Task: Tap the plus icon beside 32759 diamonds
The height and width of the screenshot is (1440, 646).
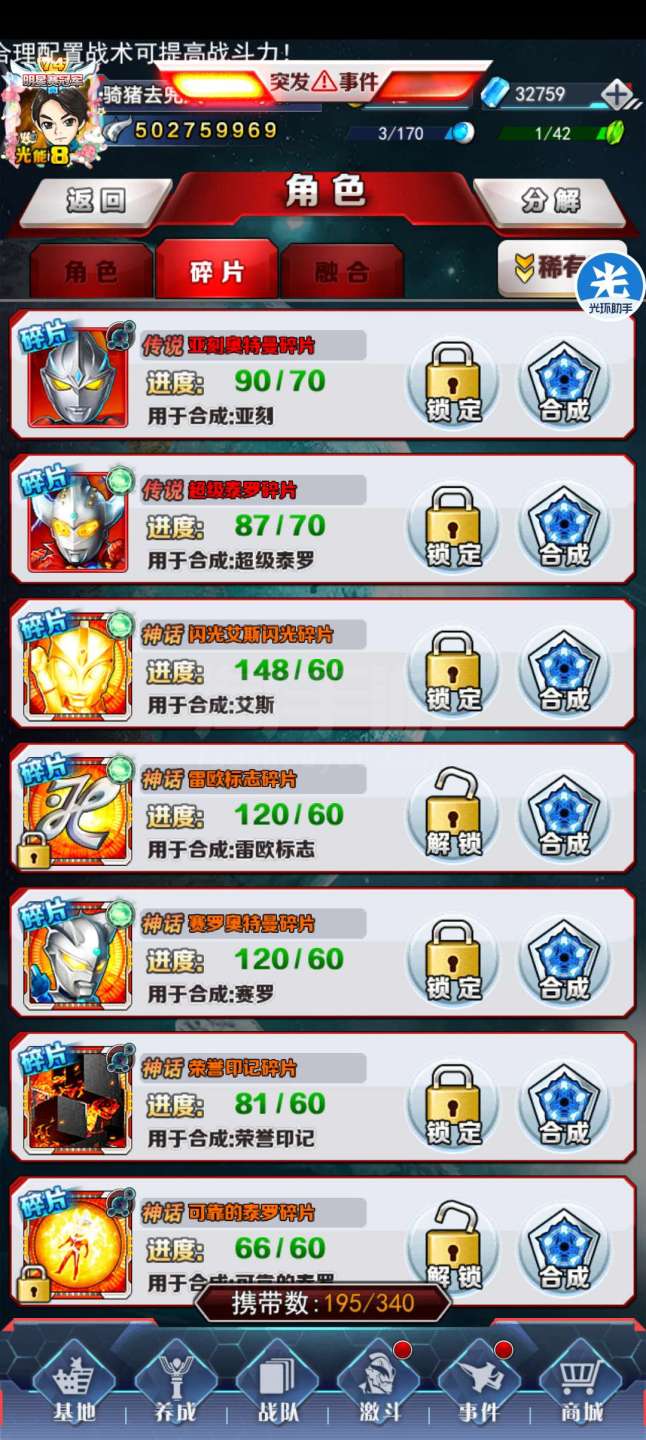Action: [617, 95]
